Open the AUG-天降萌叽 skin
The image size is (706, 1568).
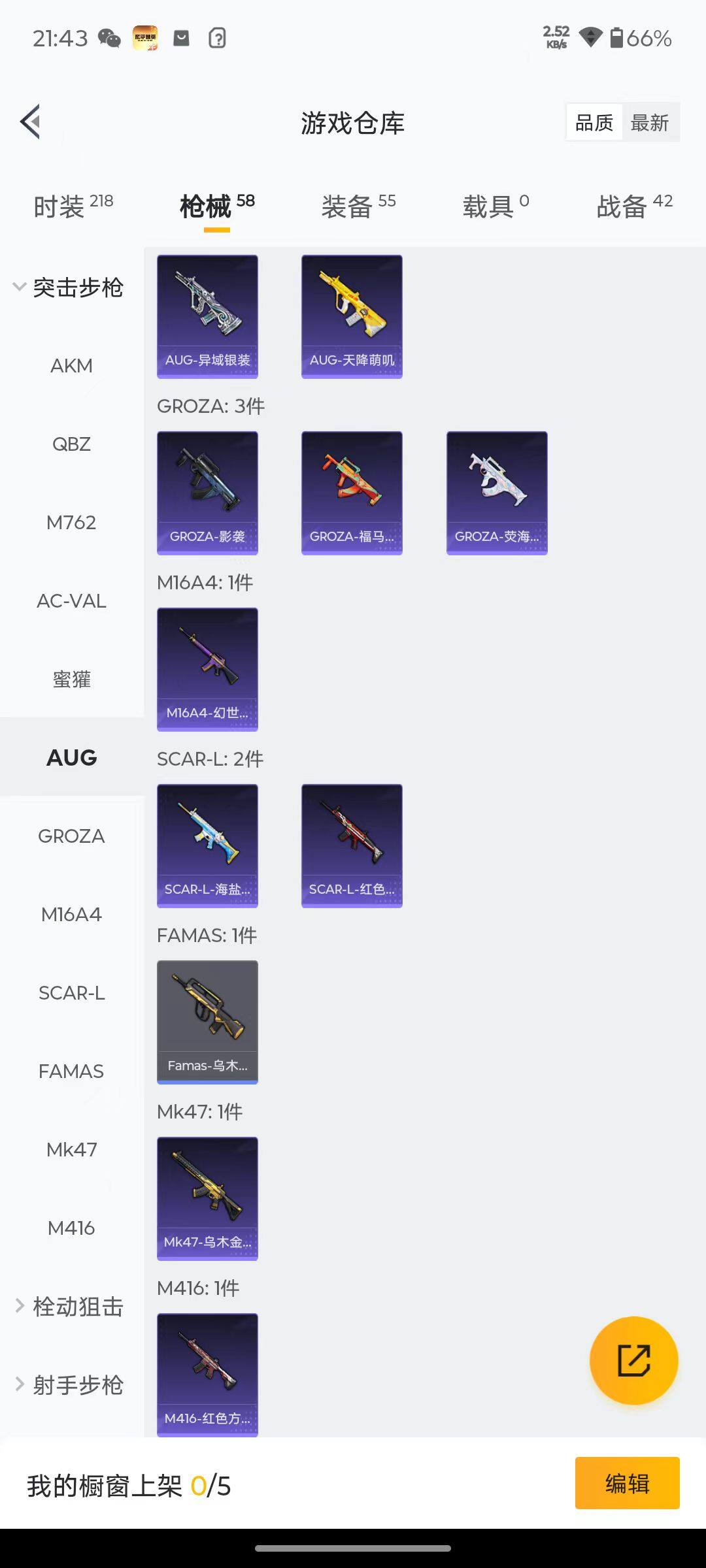[352, 317]
